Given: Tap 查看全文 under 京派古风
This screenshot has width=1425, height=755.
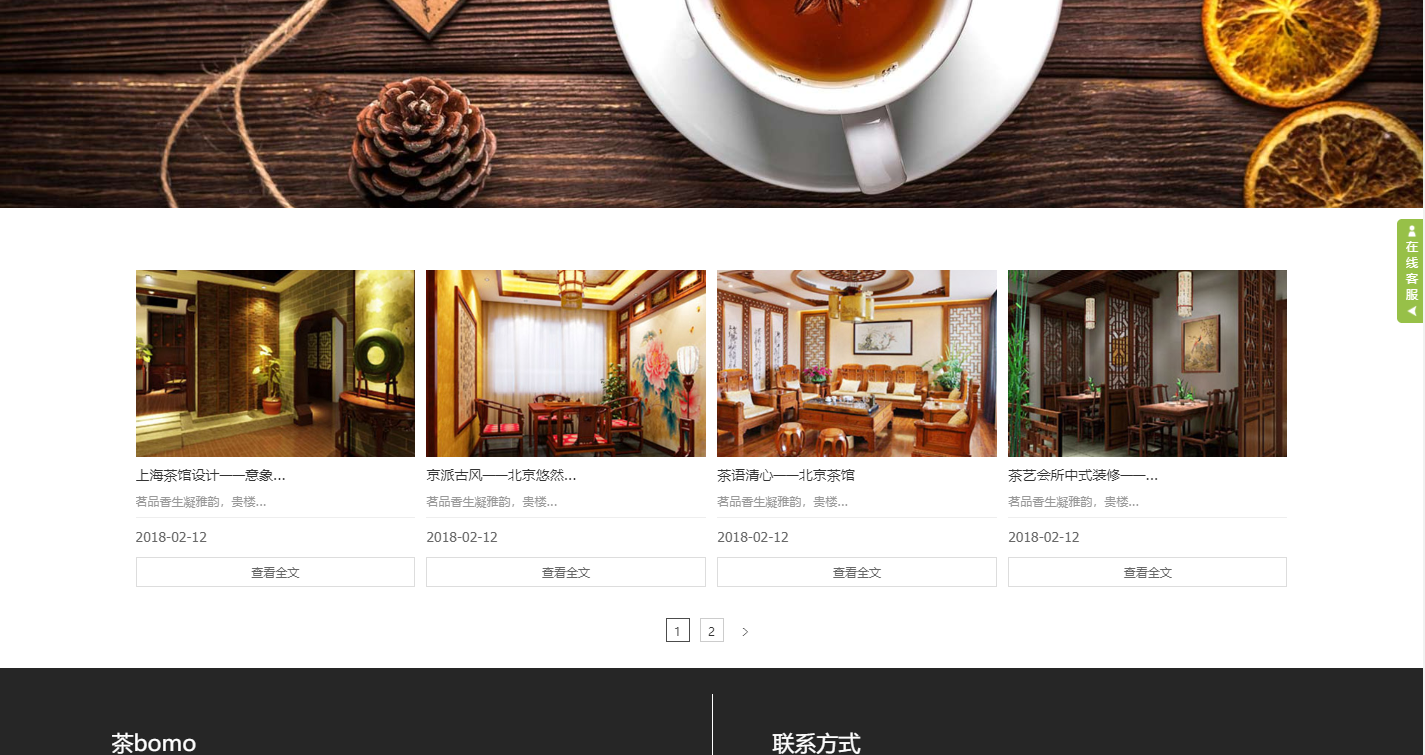Looking at the screenshot, I should click(x=565, y=573).
